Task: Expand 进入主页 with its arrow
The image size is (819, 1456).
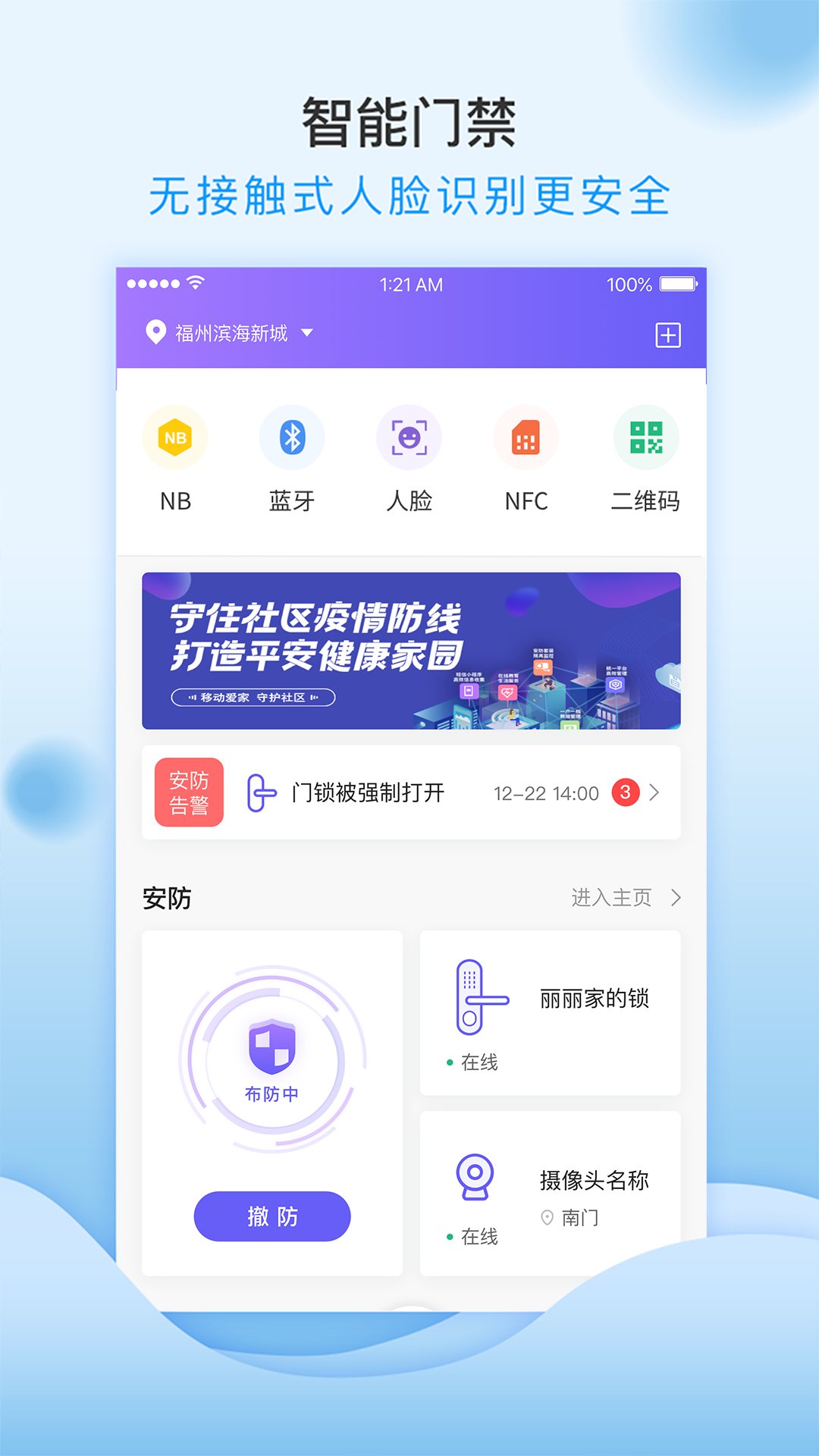Action: pyautogui.click(x=677, y=897)
